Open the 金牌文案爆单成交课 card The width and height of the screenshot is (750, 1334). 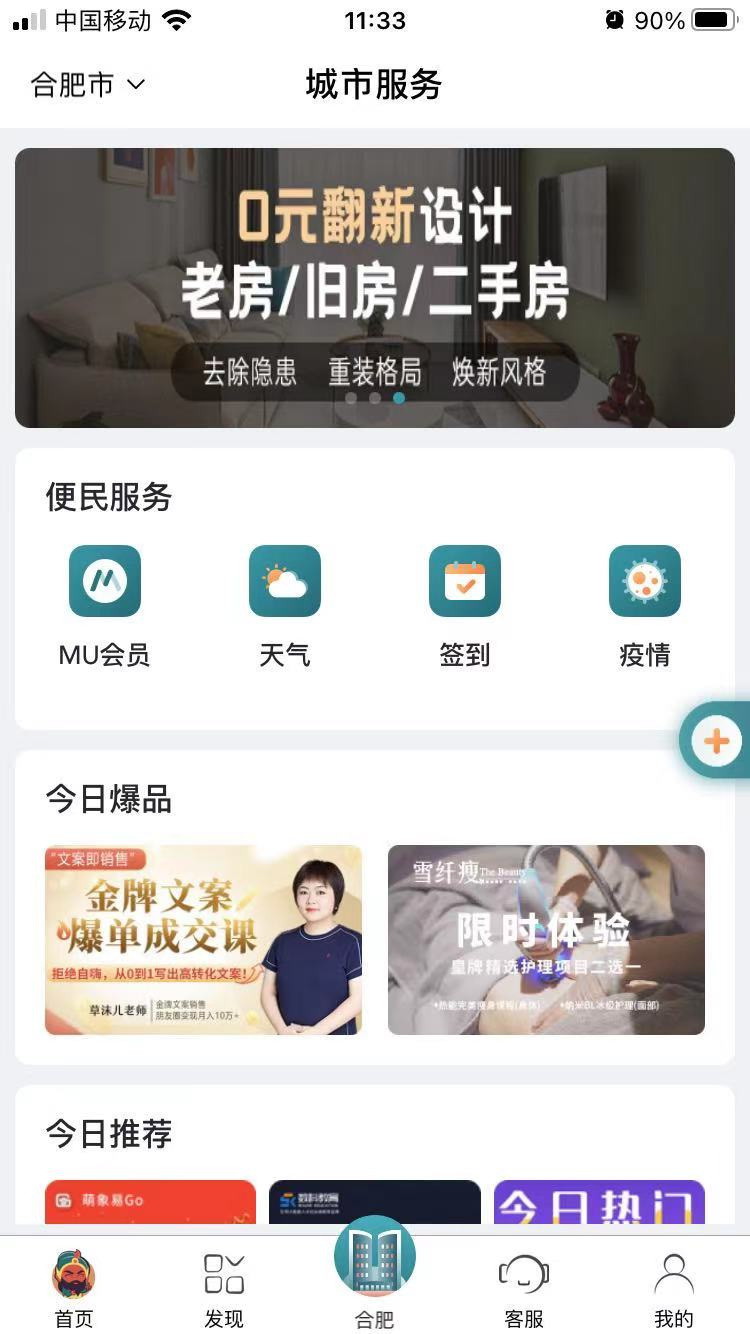tap(203, 940)
